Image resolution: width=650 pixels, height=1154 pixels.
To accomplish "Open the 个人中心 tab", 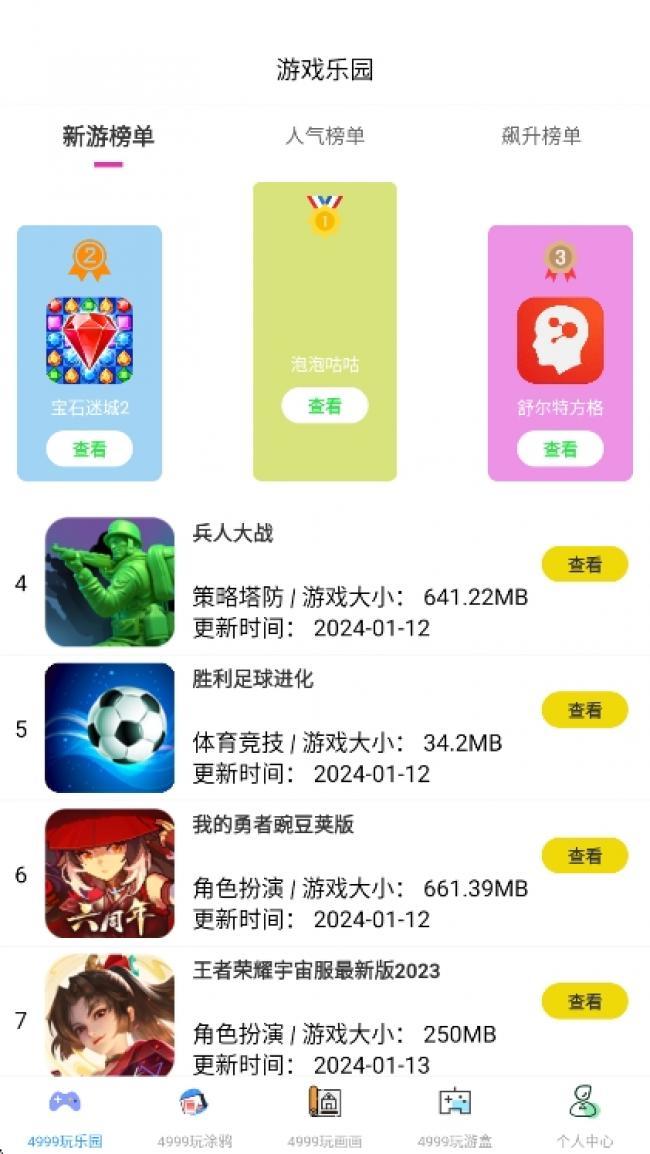I will click(x=584, y=1117).
